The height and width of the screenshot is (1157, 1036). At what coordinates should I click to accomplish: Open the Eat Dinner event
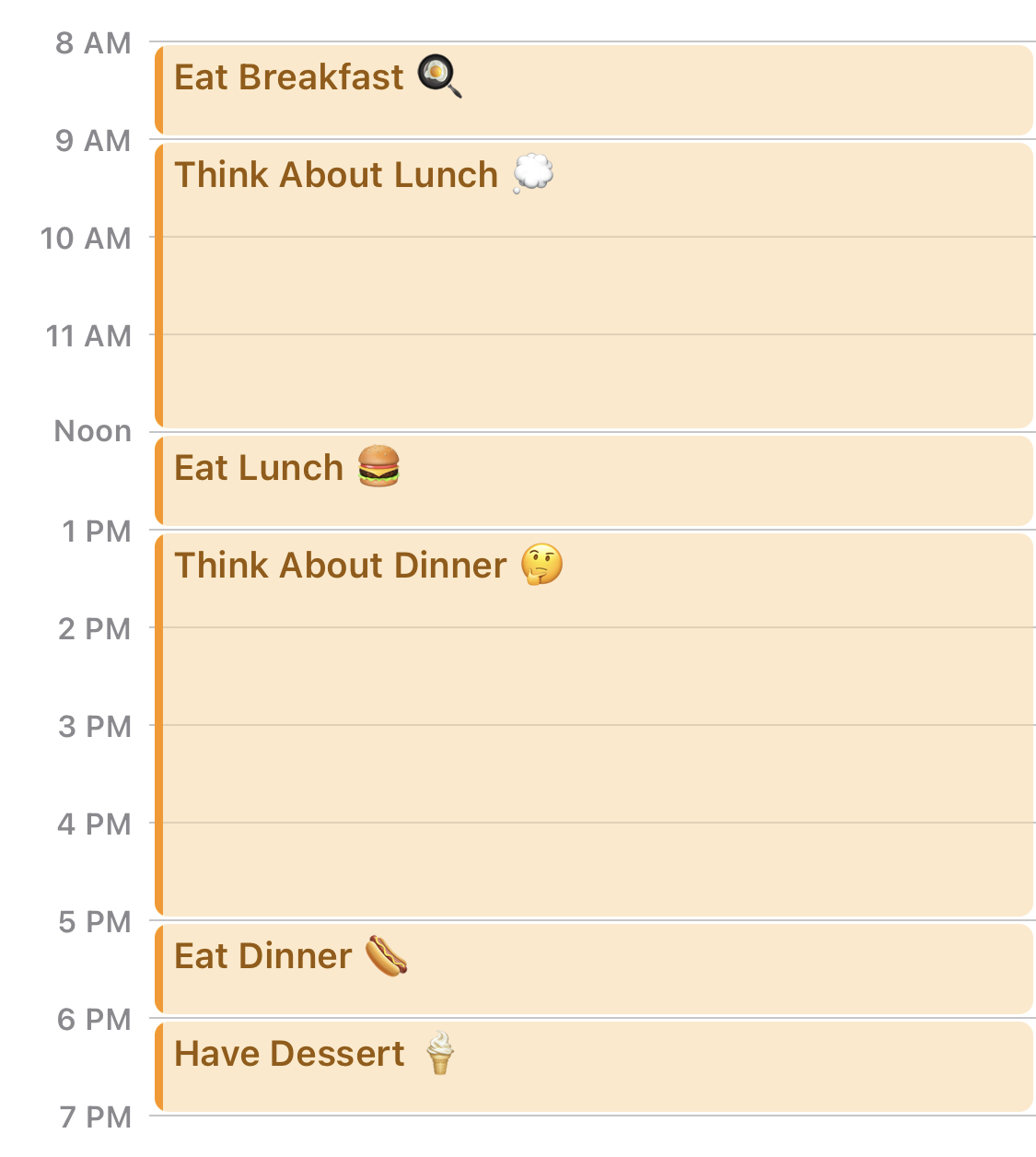594,969
